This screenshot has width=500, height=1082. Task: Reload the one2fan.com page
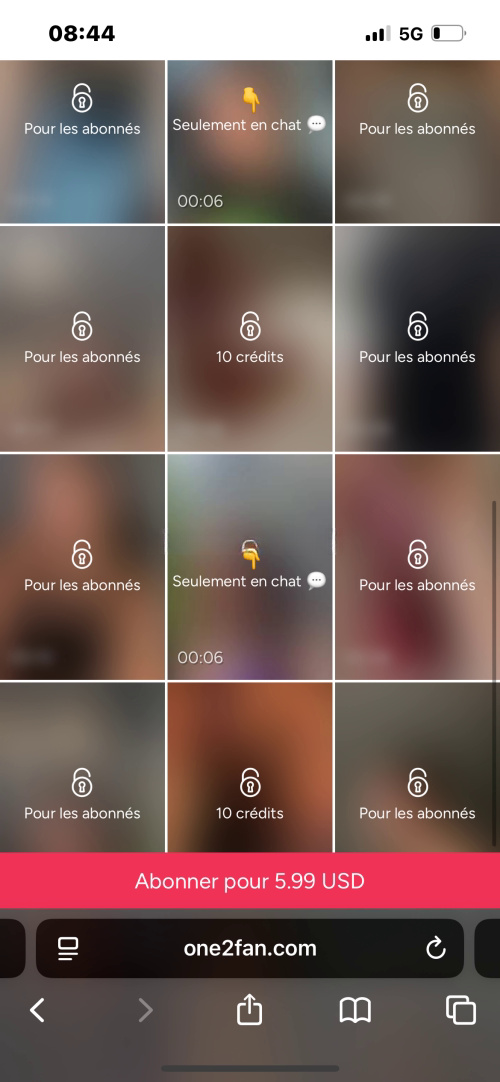coord(436,949)
